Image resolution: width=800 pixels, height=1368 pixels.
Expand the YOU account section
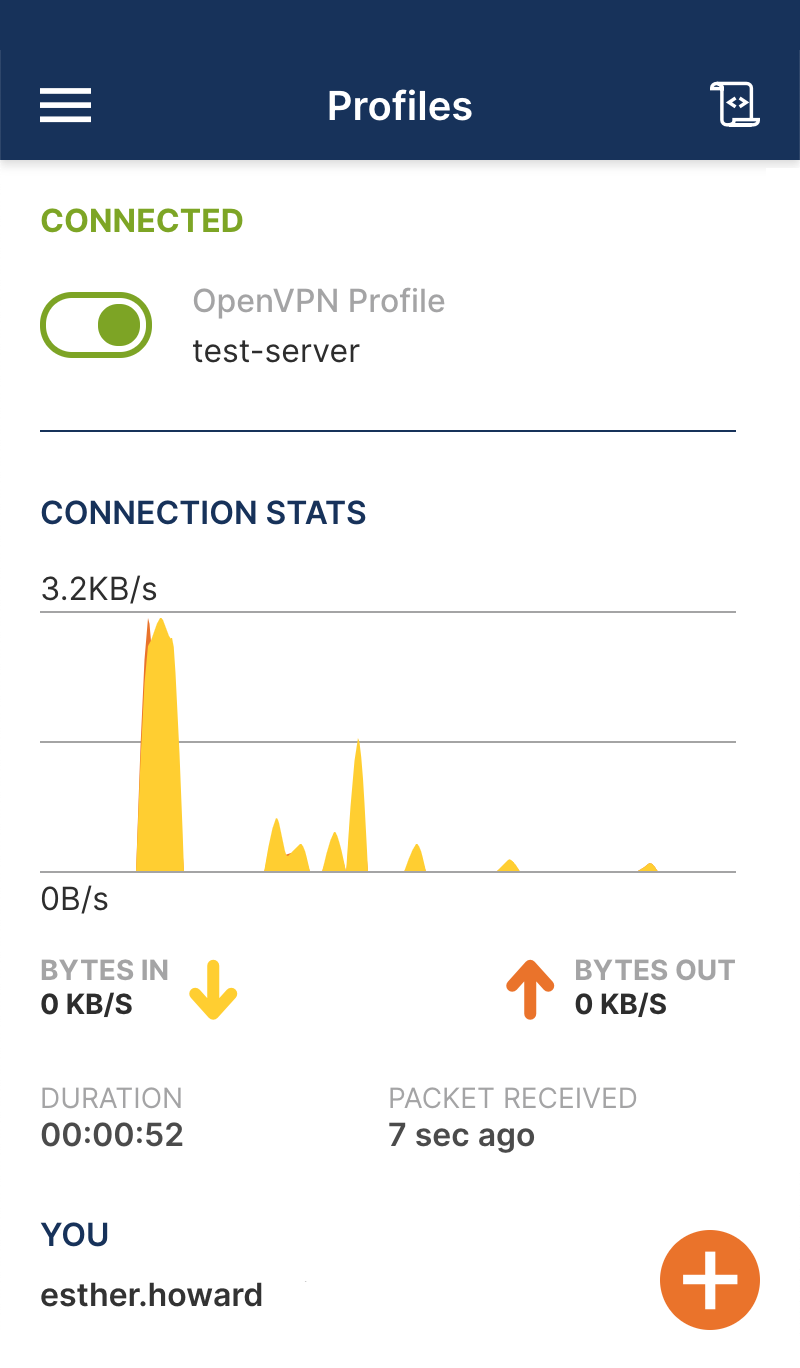(74, 1234)
